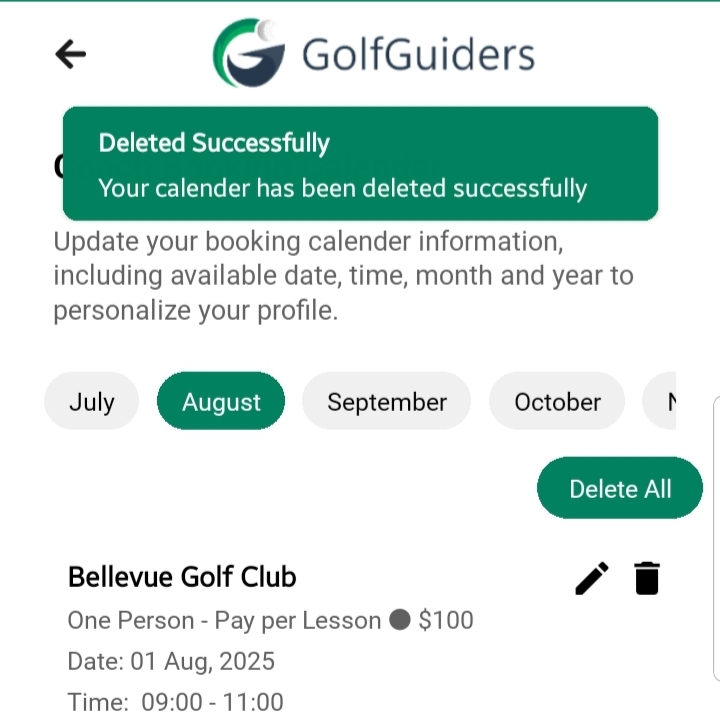Select the August month chip
This screenshot has width=720, height=724.
[221, 402]
